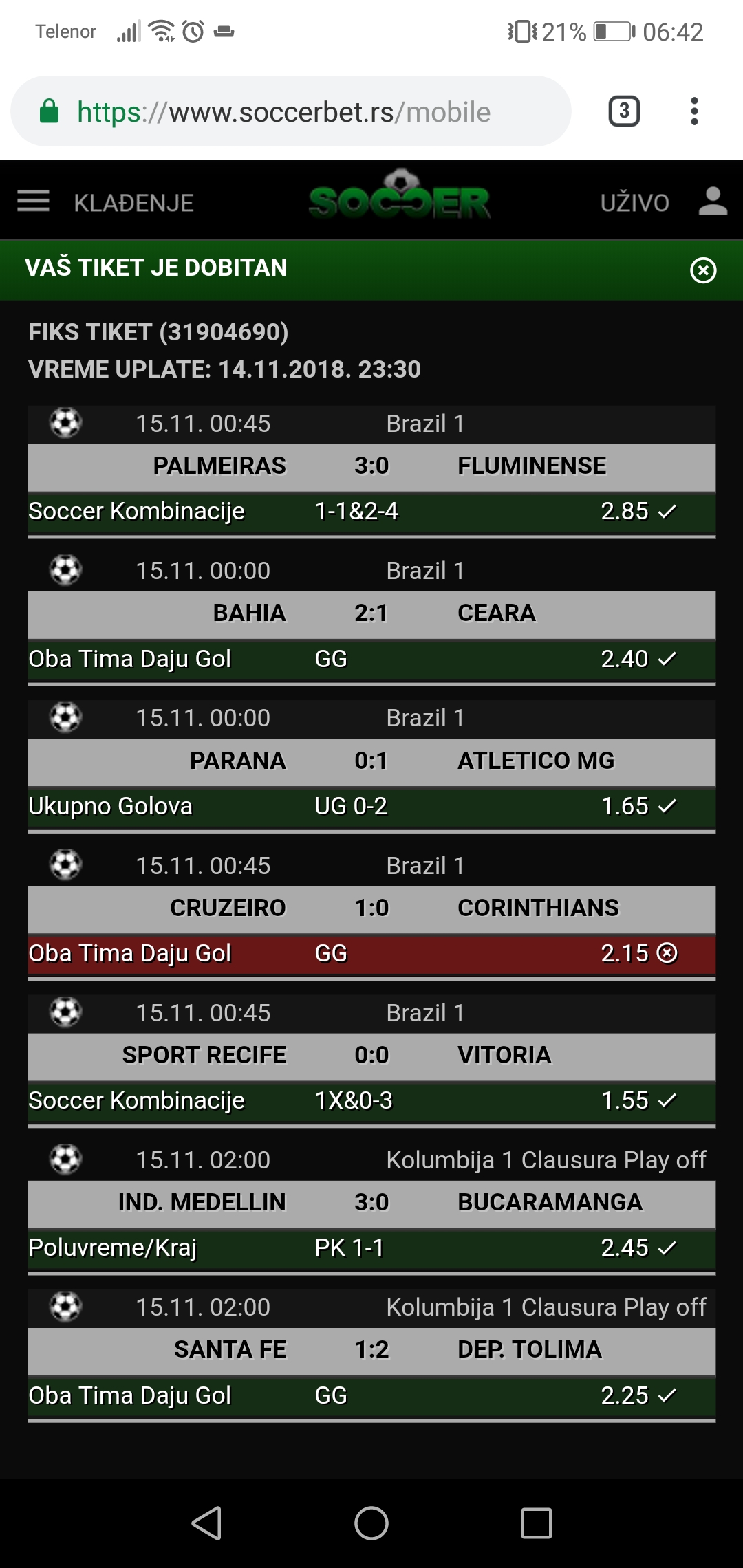Tap the browser URL address bar

pos(291,111)
